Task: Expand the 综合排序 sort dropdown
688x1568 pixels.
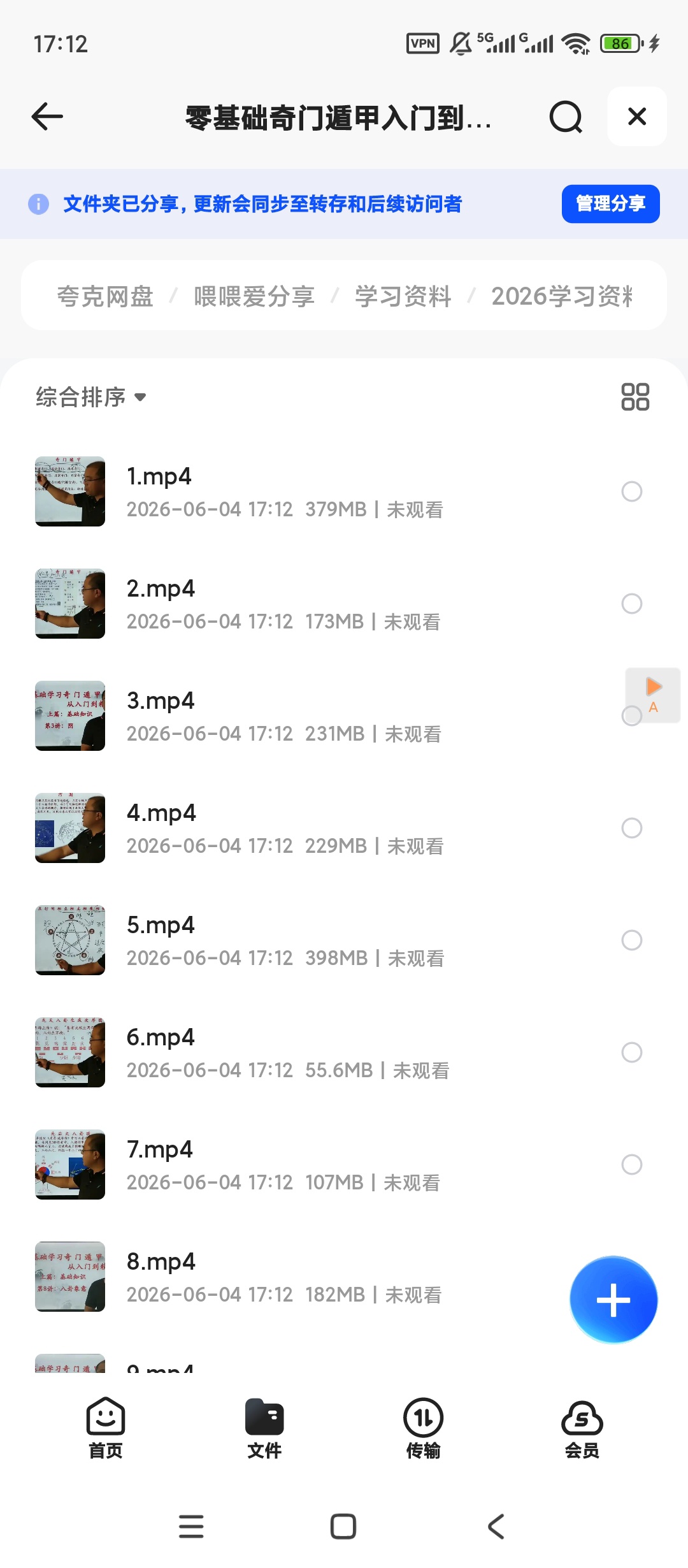Action: point(91,397)
